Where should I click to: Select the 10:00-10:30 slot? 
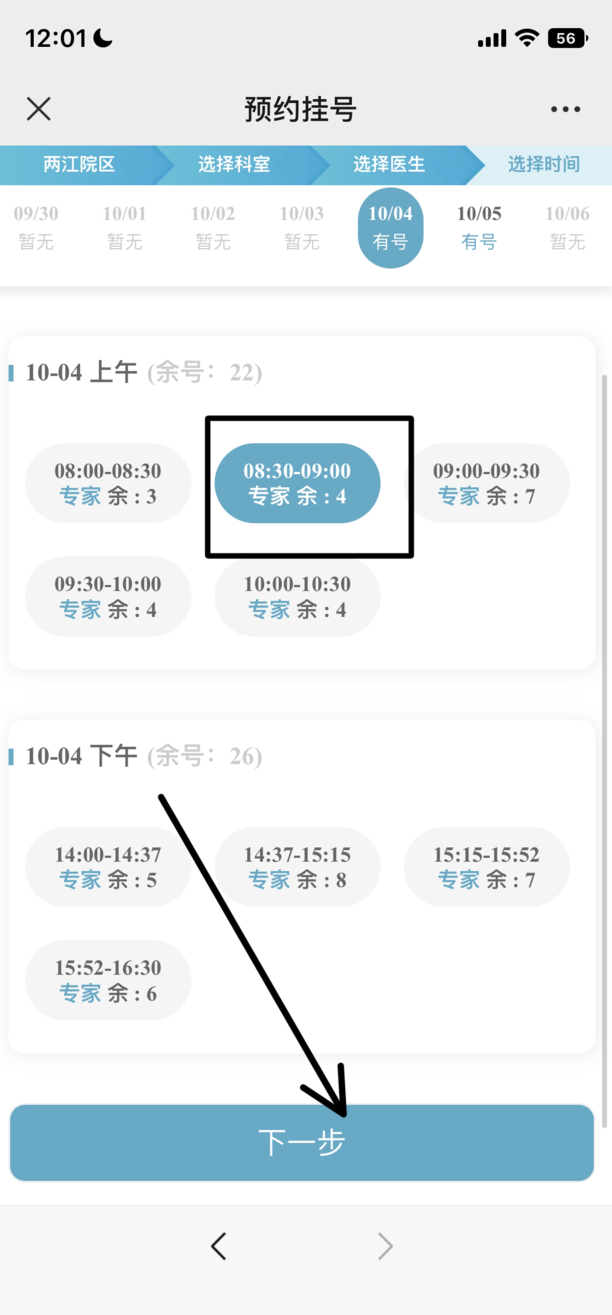tap(297, 596)
